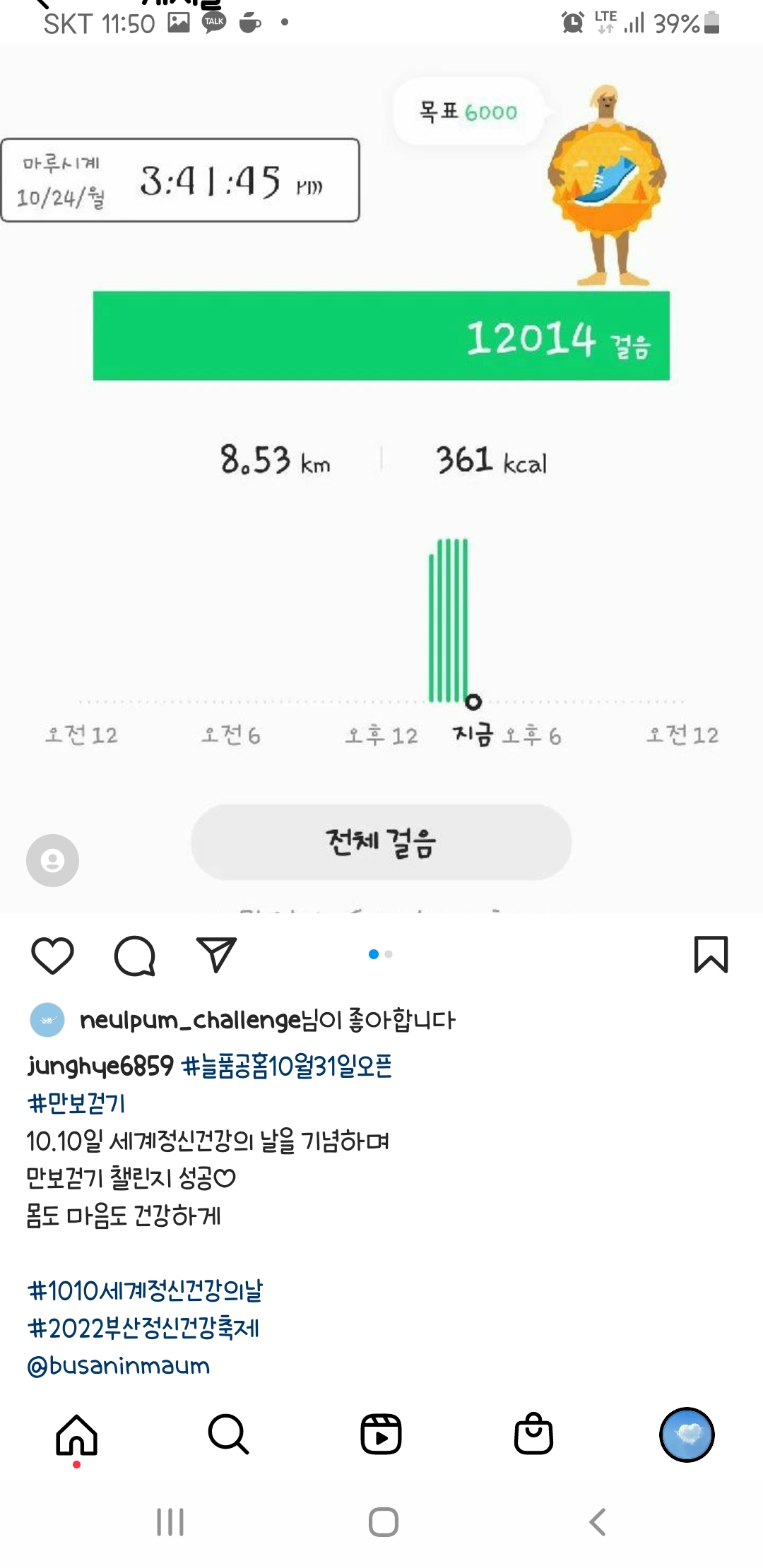Viewport: 763px width, 1568px height.
Task: Open tagged people icon on the photo
Action: coord(52,860)
